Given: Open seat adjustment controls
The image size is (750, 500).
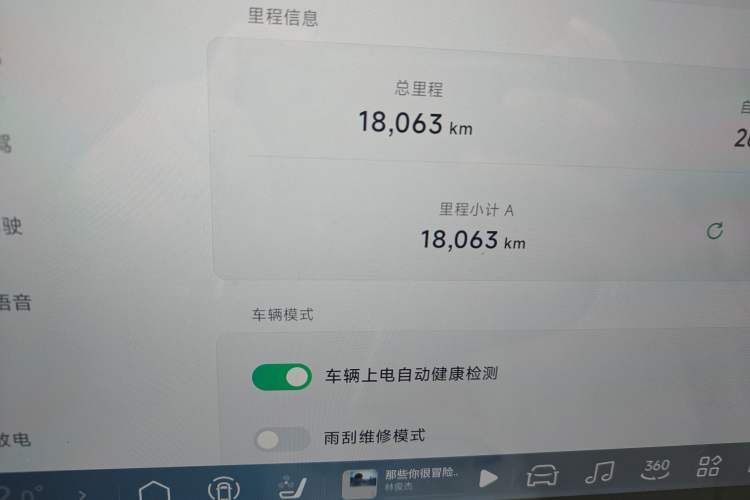Looking at the screenshot, I should (x=290, y=487).
